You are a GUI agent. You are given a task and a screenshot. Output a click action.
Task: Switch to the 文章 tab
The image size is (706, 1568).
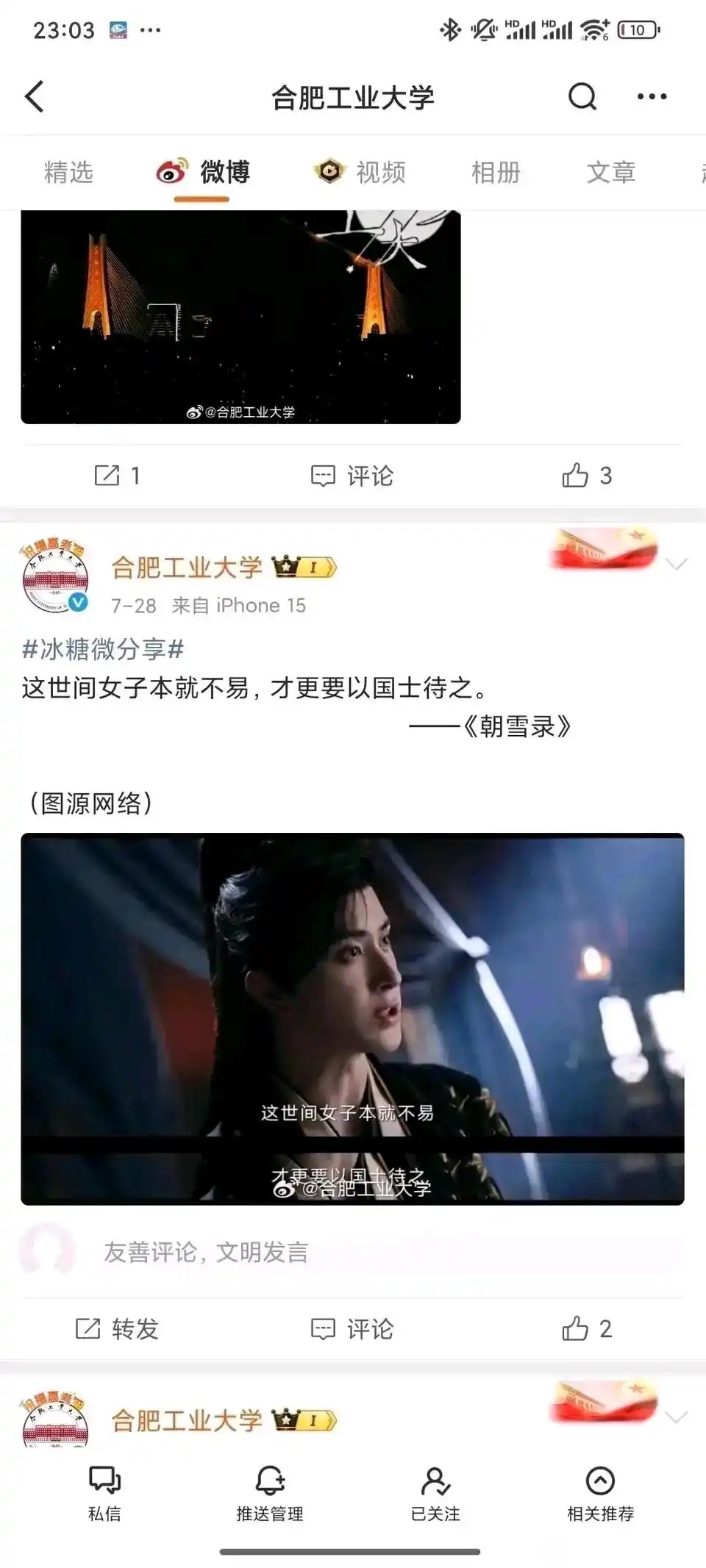pos(610,172)
